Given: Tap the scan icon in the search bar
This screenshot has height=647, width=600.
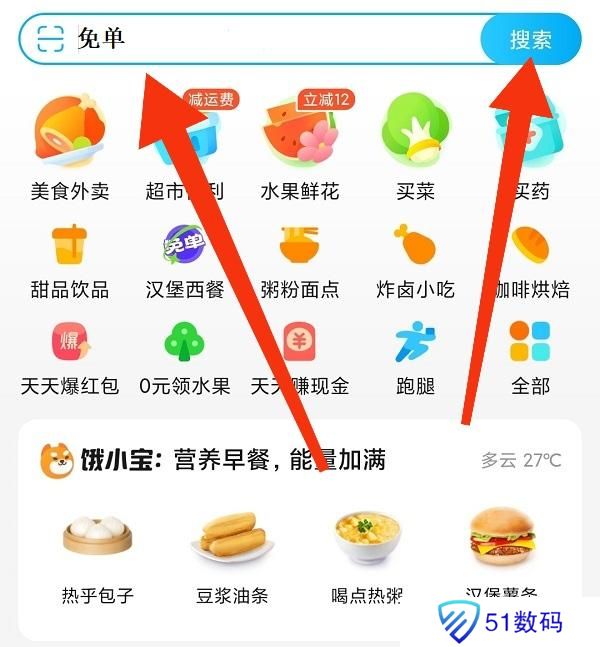Looking at the screenshot, I should click(x=50, y=39).
